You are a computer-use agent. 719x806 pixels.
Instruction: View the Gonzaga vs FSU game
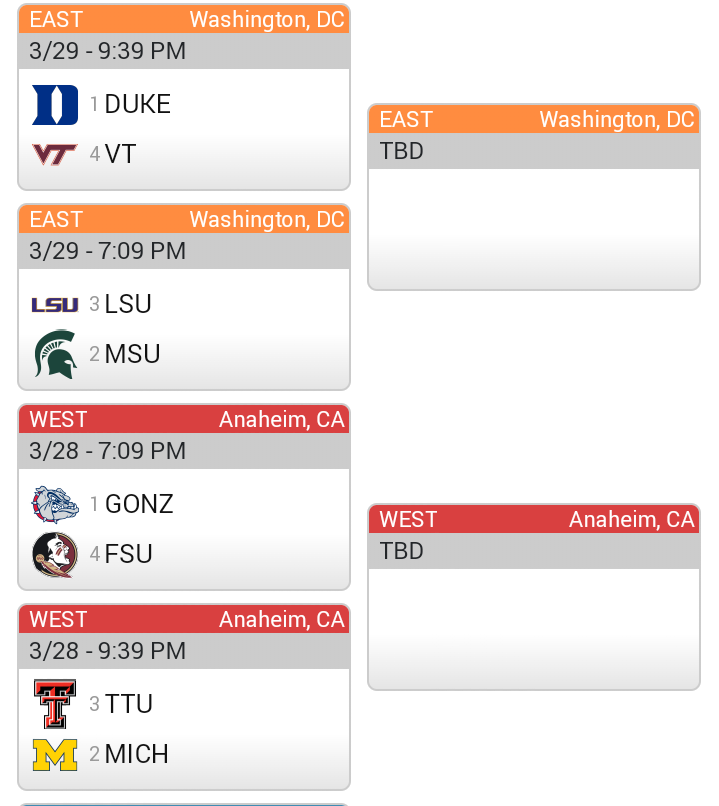184,497
